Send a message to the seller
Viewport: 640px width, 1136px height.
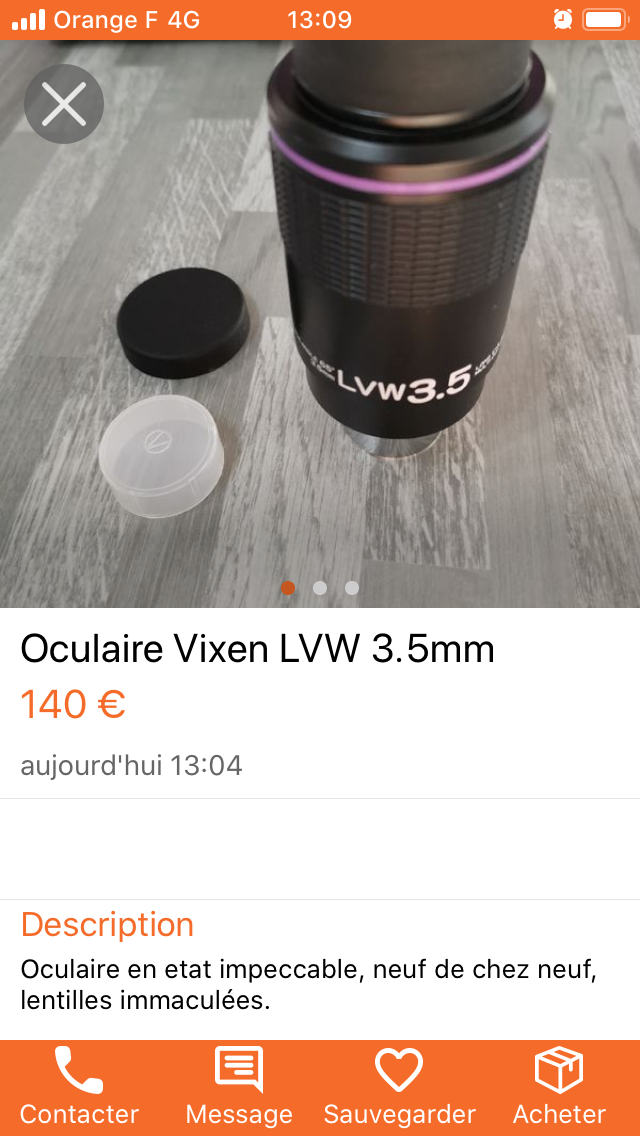coord(239,1087)
